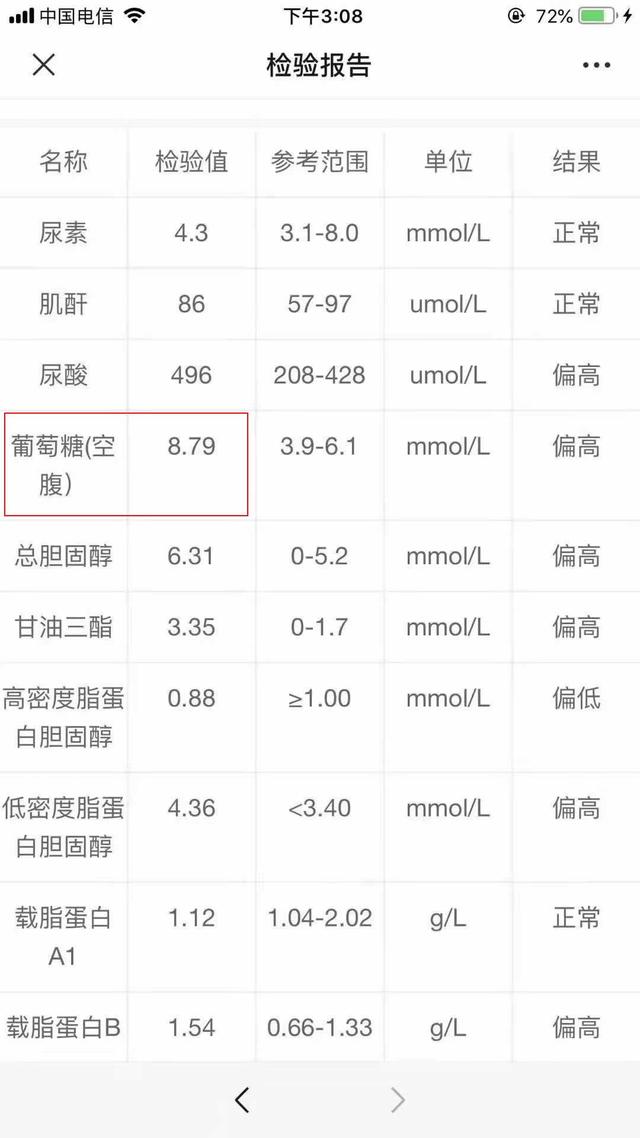Go forward with the right arrow
Screen dimensions: 640x1138
(x=398, y=1100)
